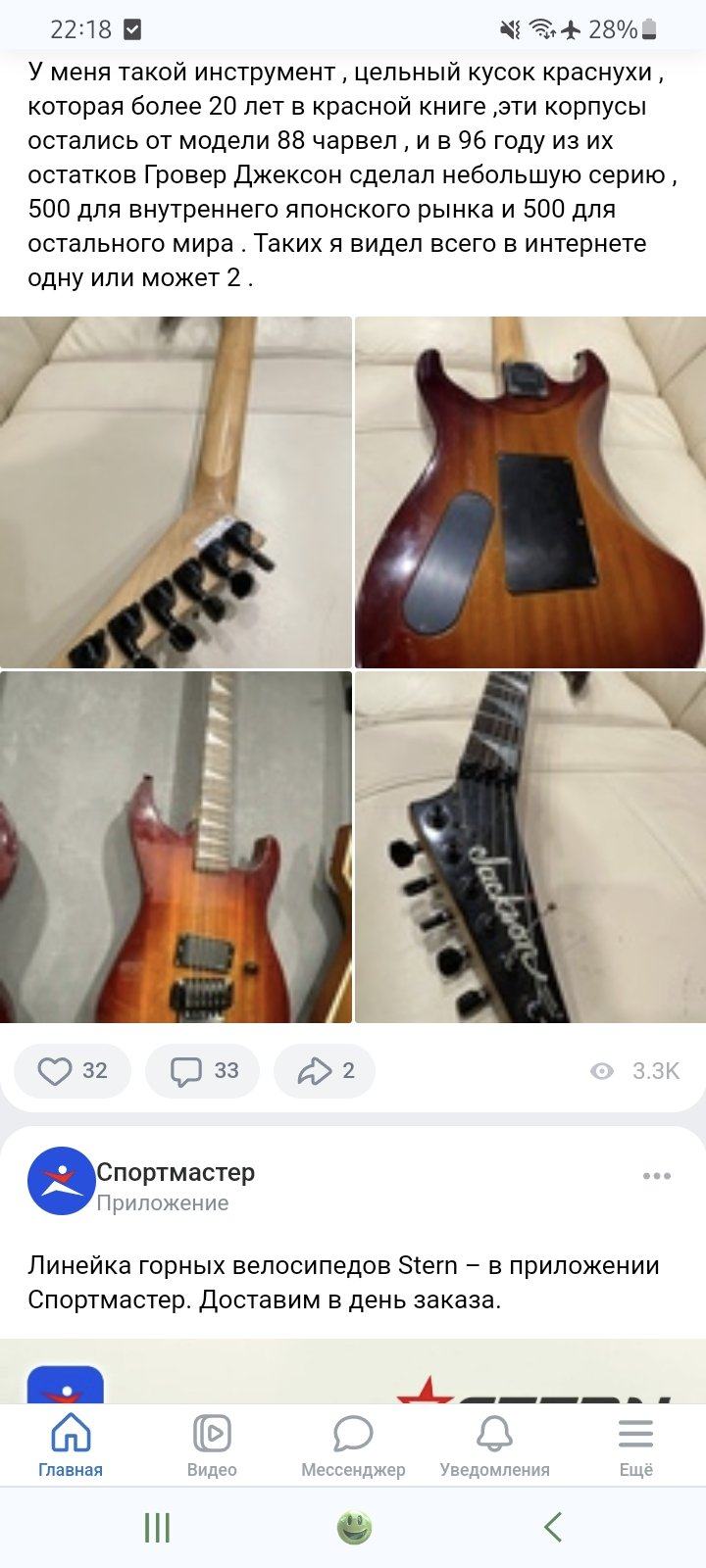Open the Спортмастер ad profile
Screen dimensions: 706x1568
tap(175, 1172)
